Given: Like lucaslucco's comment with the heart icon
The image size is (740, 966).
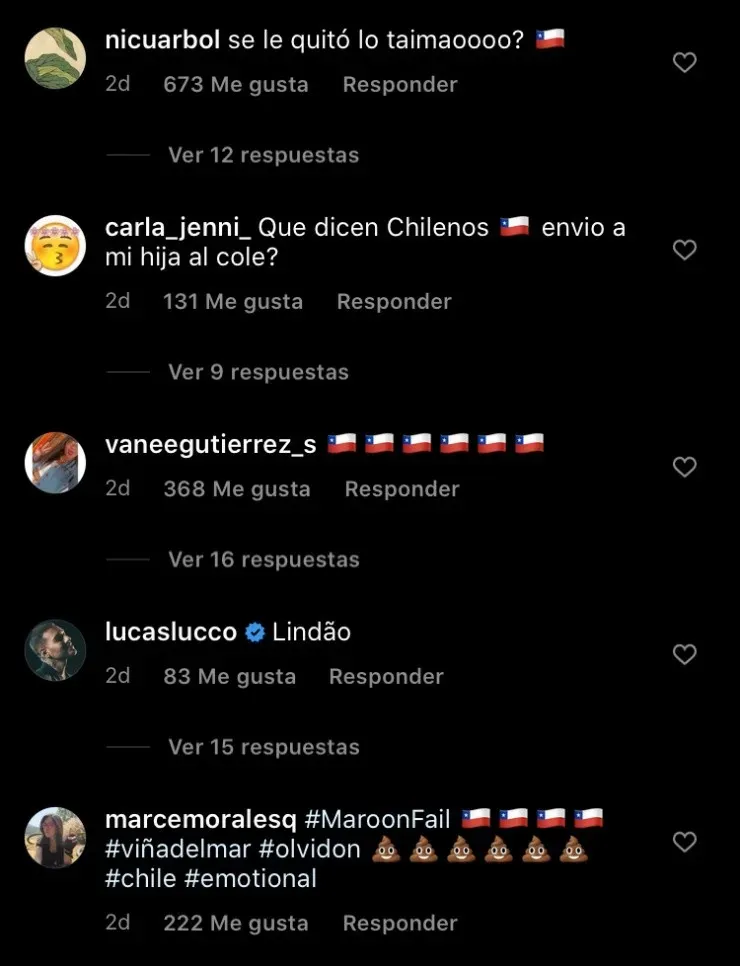Looking at the screenshot, I should [685, 655].
